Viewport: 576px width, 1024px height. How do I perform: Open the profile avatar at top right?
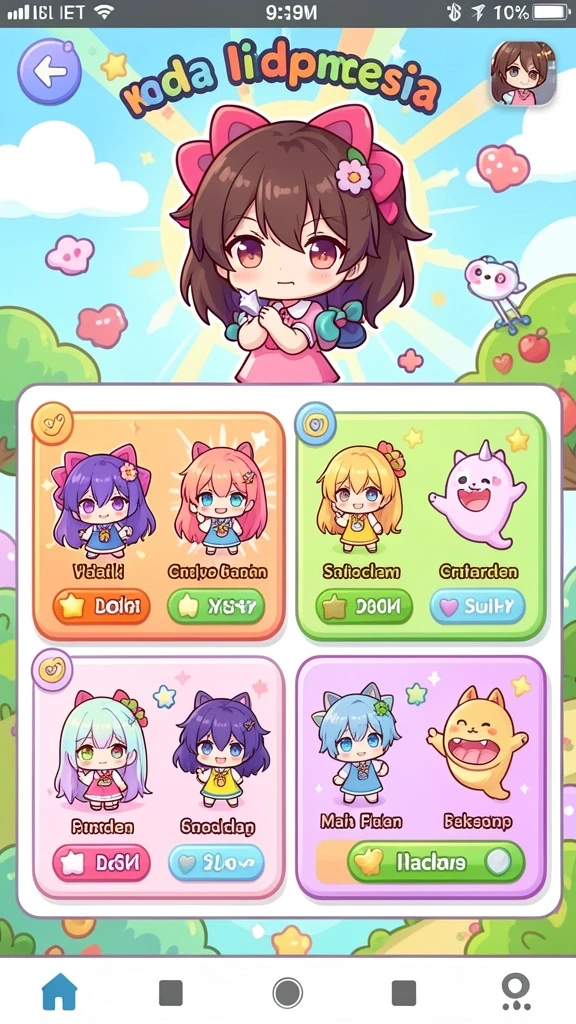tap(523, 73)
